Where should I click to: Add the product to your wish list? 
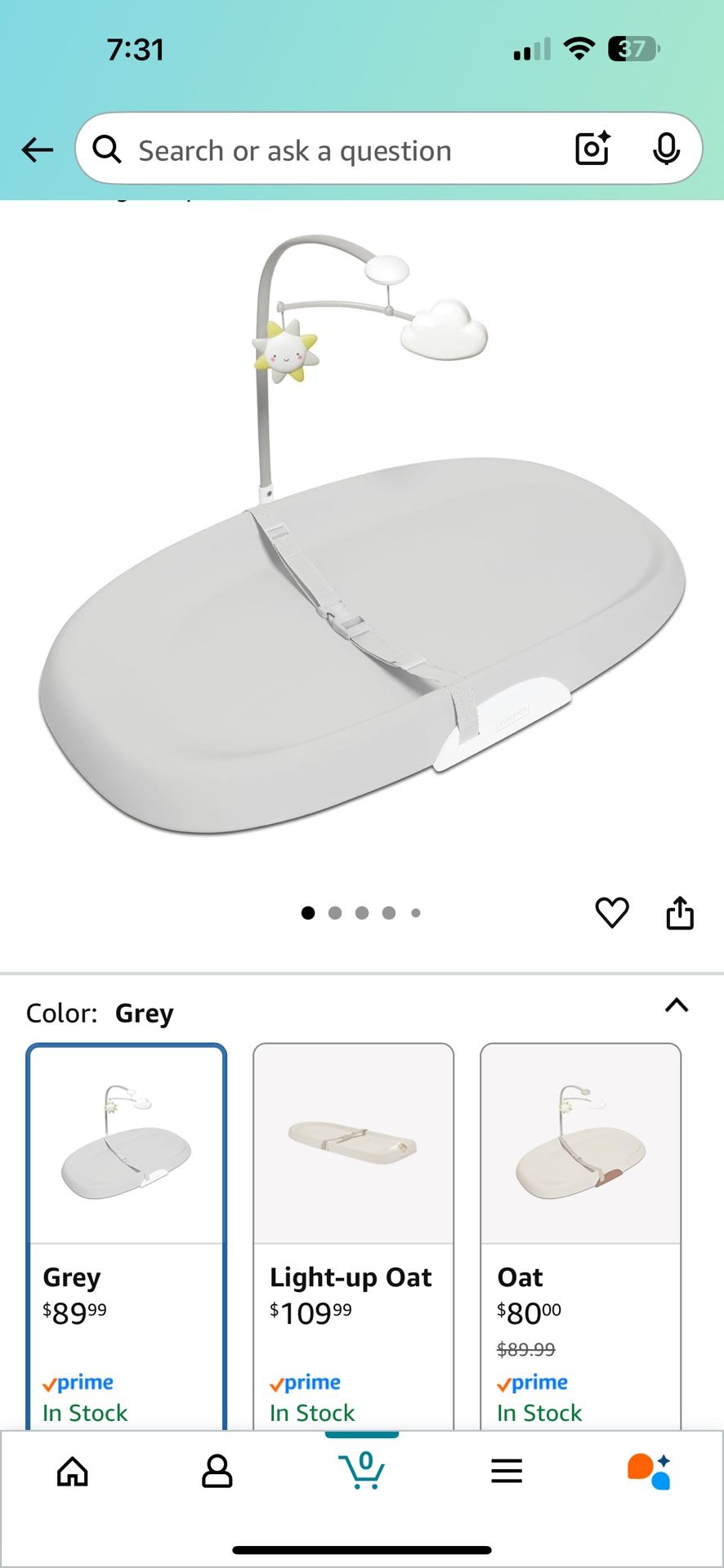point(612,912)
